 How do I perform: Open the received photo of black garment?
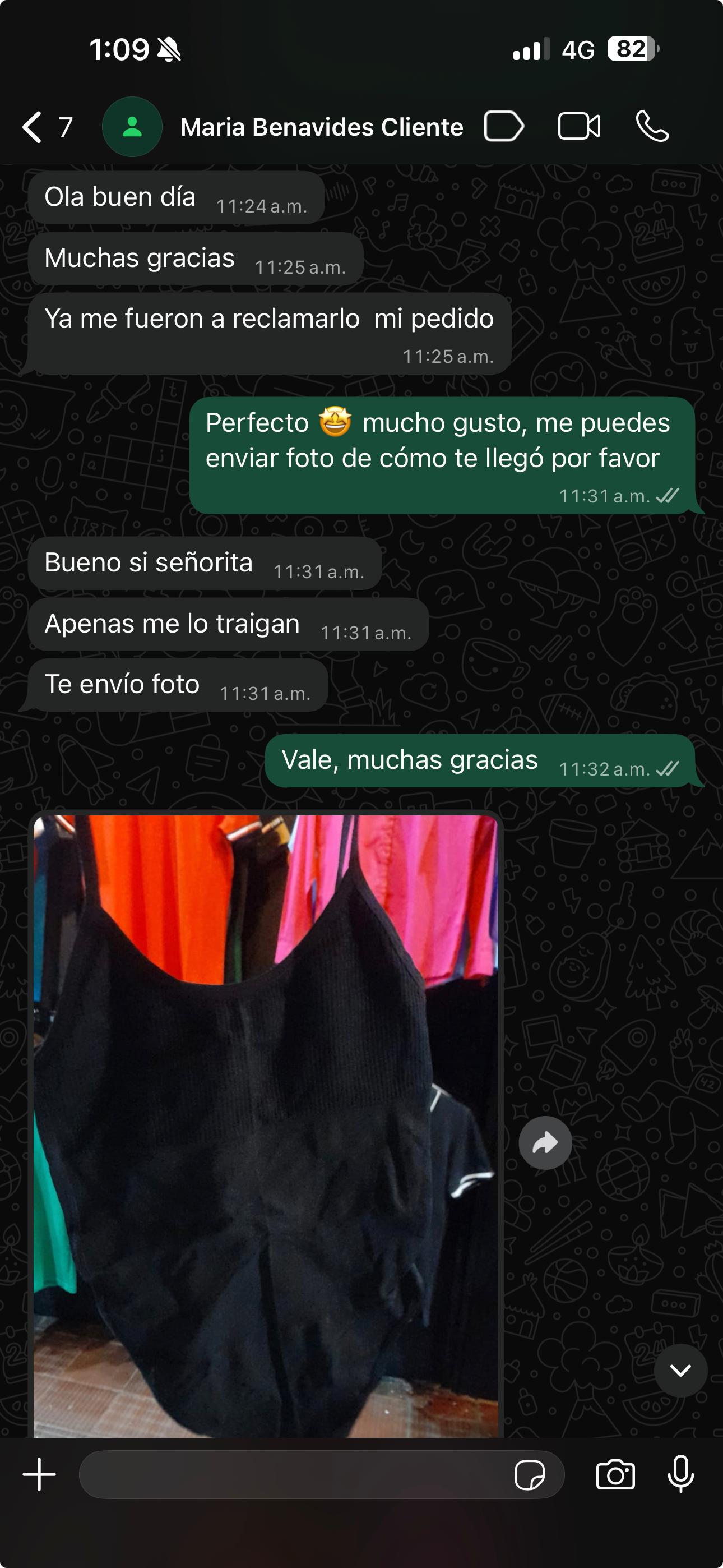point(265,1126)
